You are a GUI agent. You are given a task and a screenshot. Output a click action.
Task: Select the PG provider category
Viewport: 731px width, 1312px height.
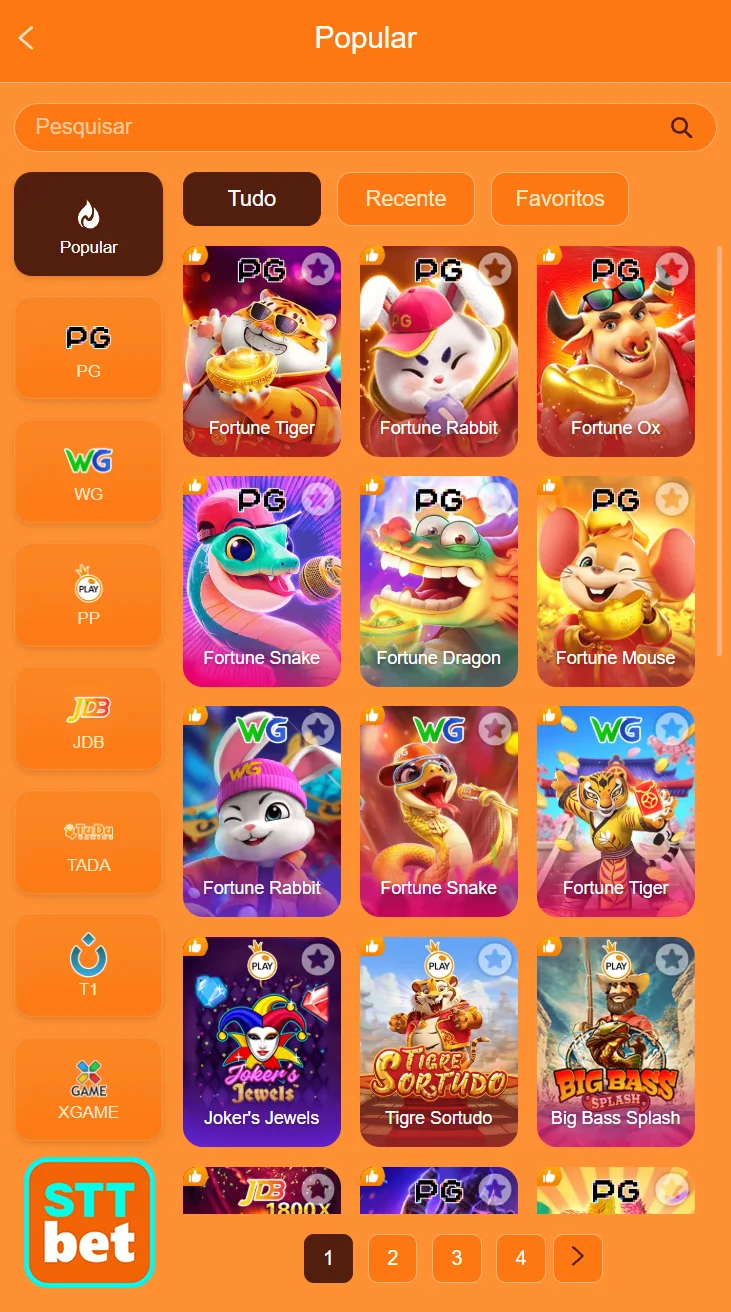[x=88, y=348]
